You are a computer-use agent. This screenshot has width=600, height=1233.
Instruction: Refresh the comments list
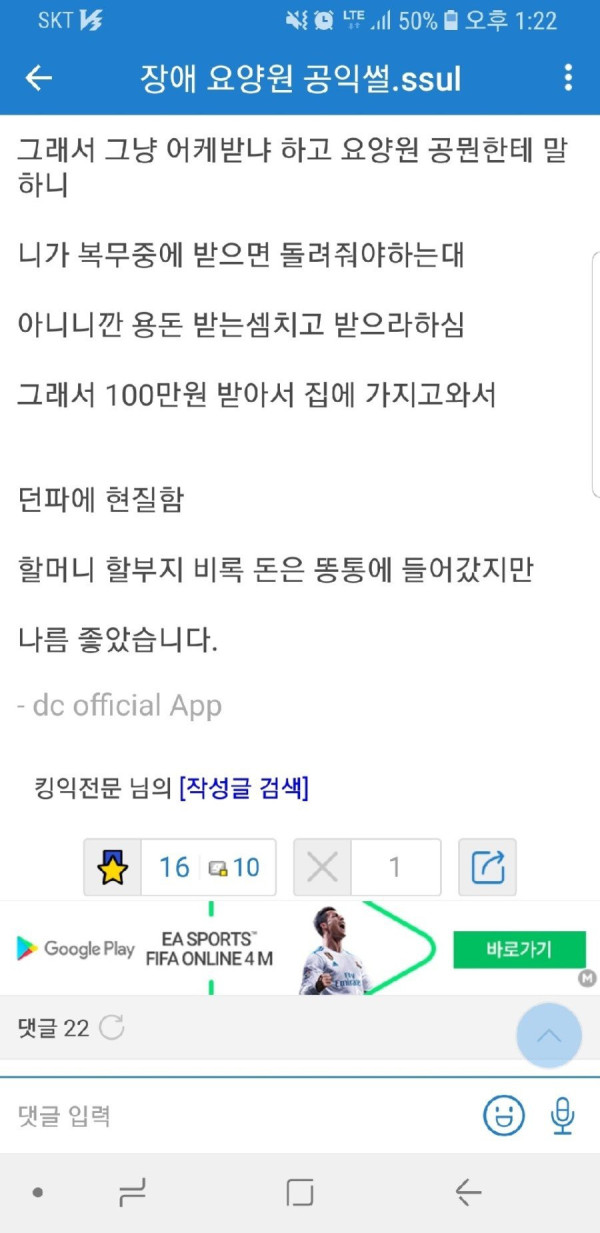coord(112,1027)
